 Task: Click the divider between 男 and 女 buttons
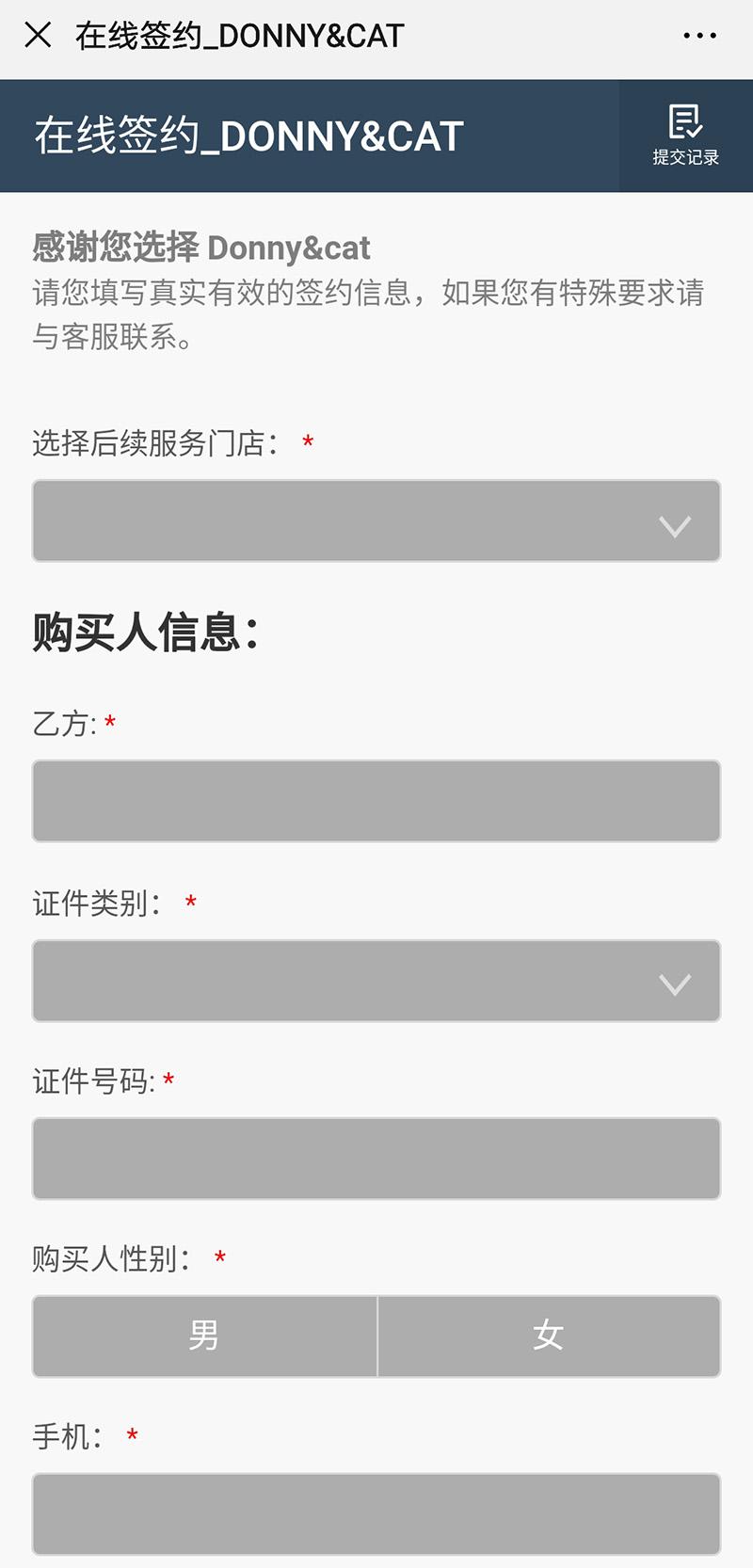pyautogui.click(x=376, y=1335)
